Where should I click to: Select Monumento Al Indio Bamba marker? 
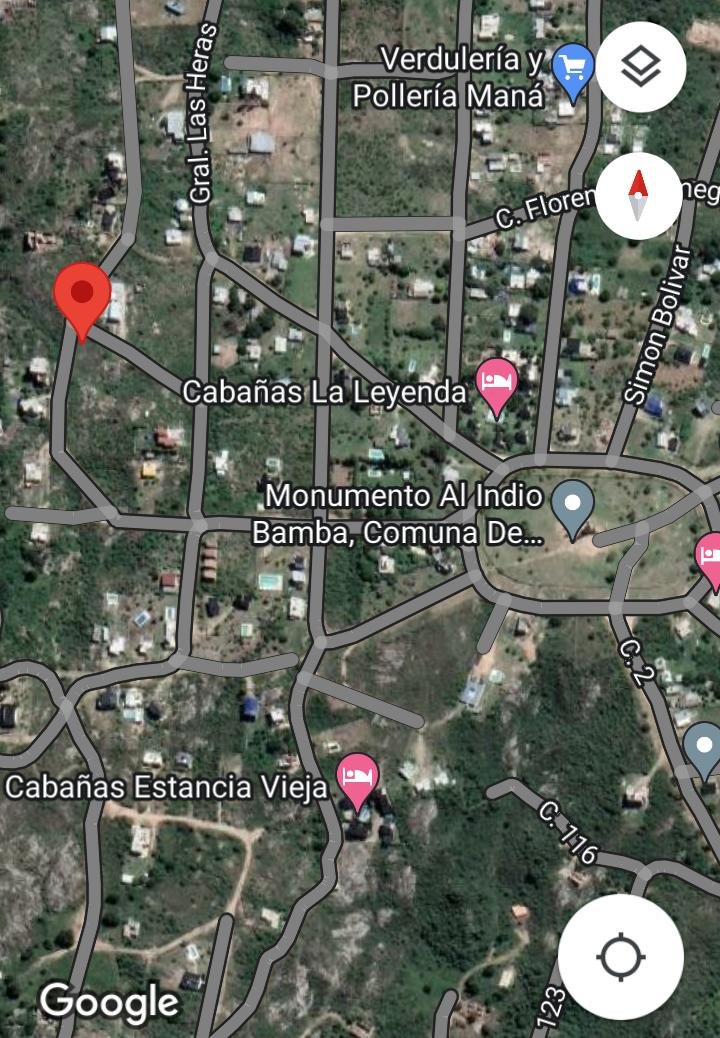573,504
